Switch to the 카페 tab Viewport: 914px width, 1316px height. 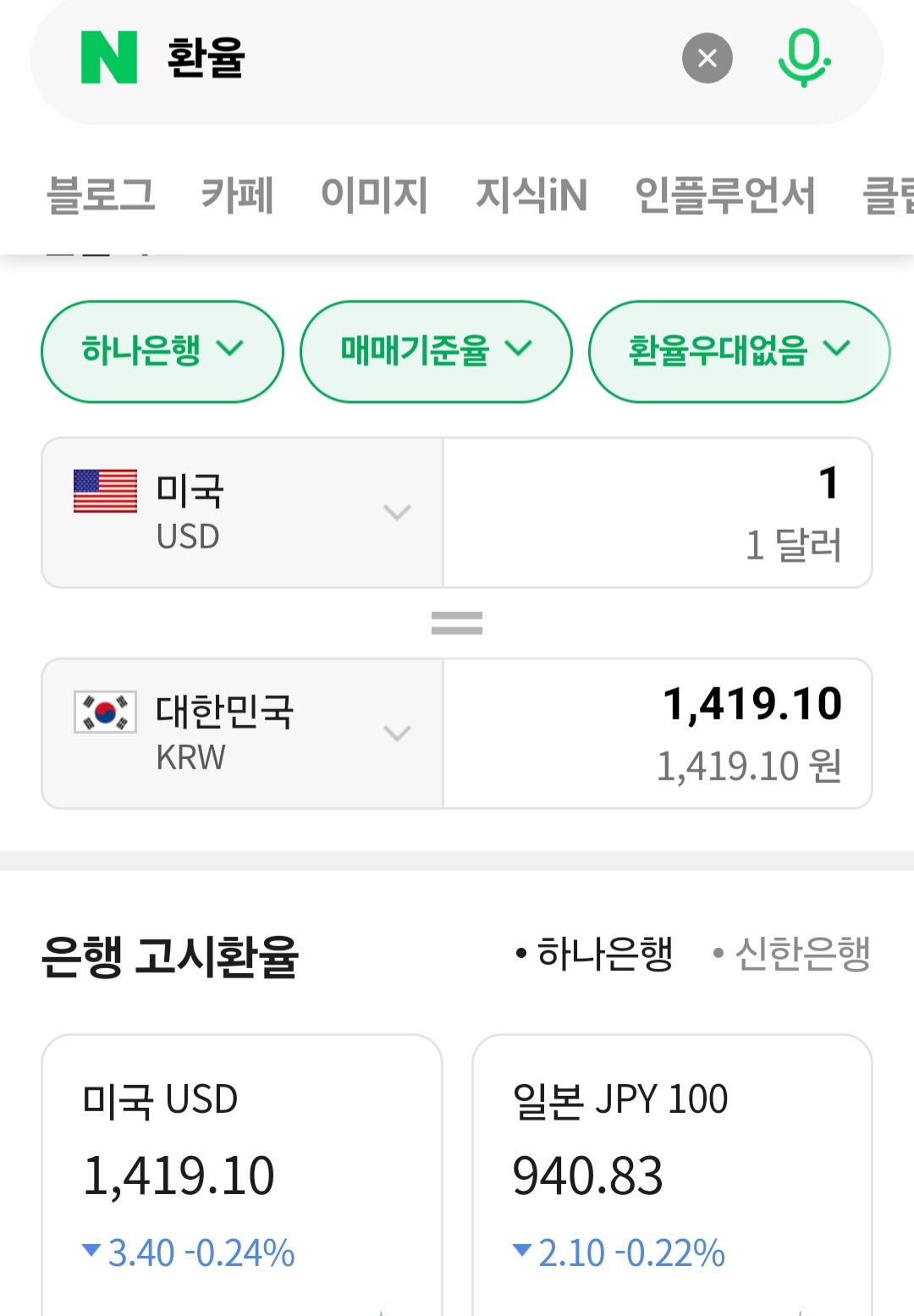point(237,195)
